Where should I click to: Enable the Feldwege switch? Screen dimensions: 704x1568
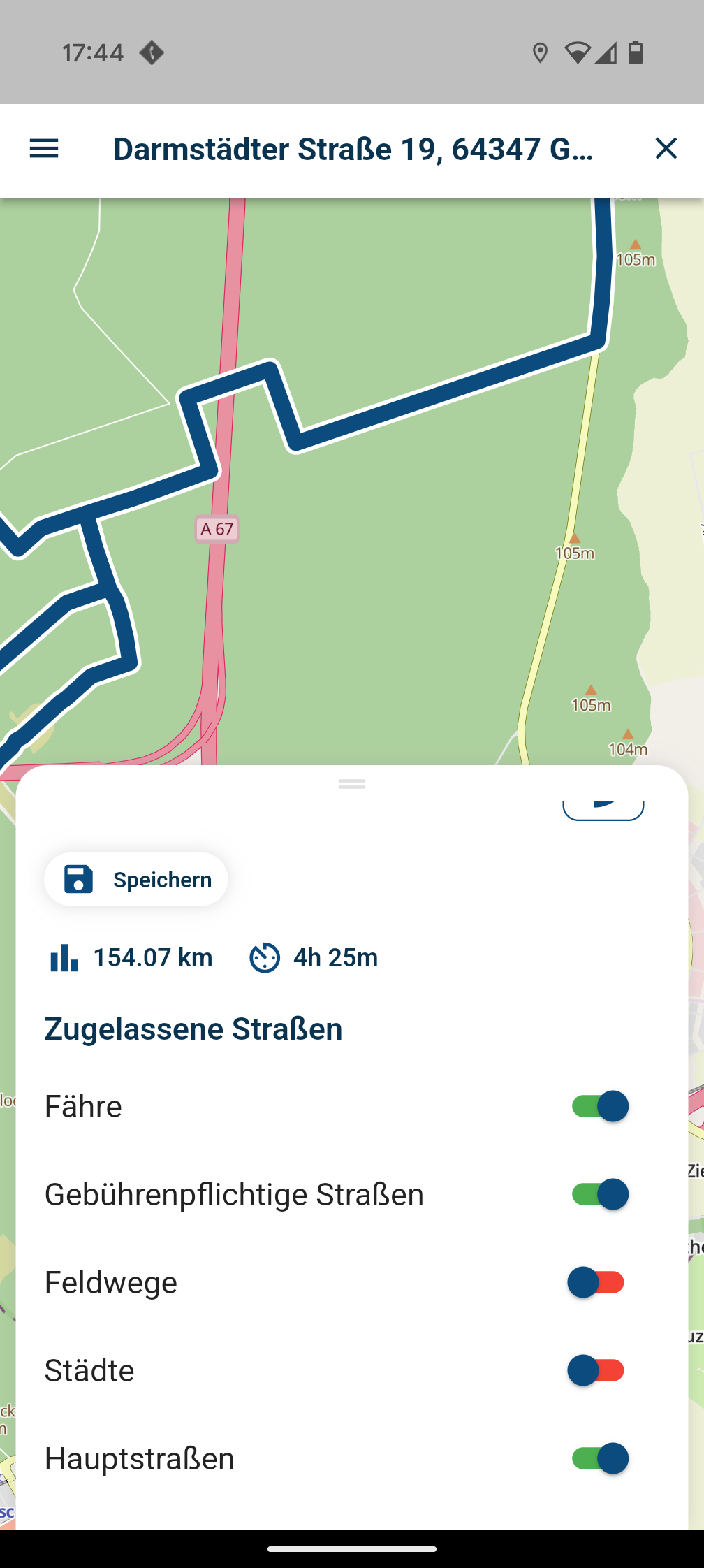click(599, 1282)
